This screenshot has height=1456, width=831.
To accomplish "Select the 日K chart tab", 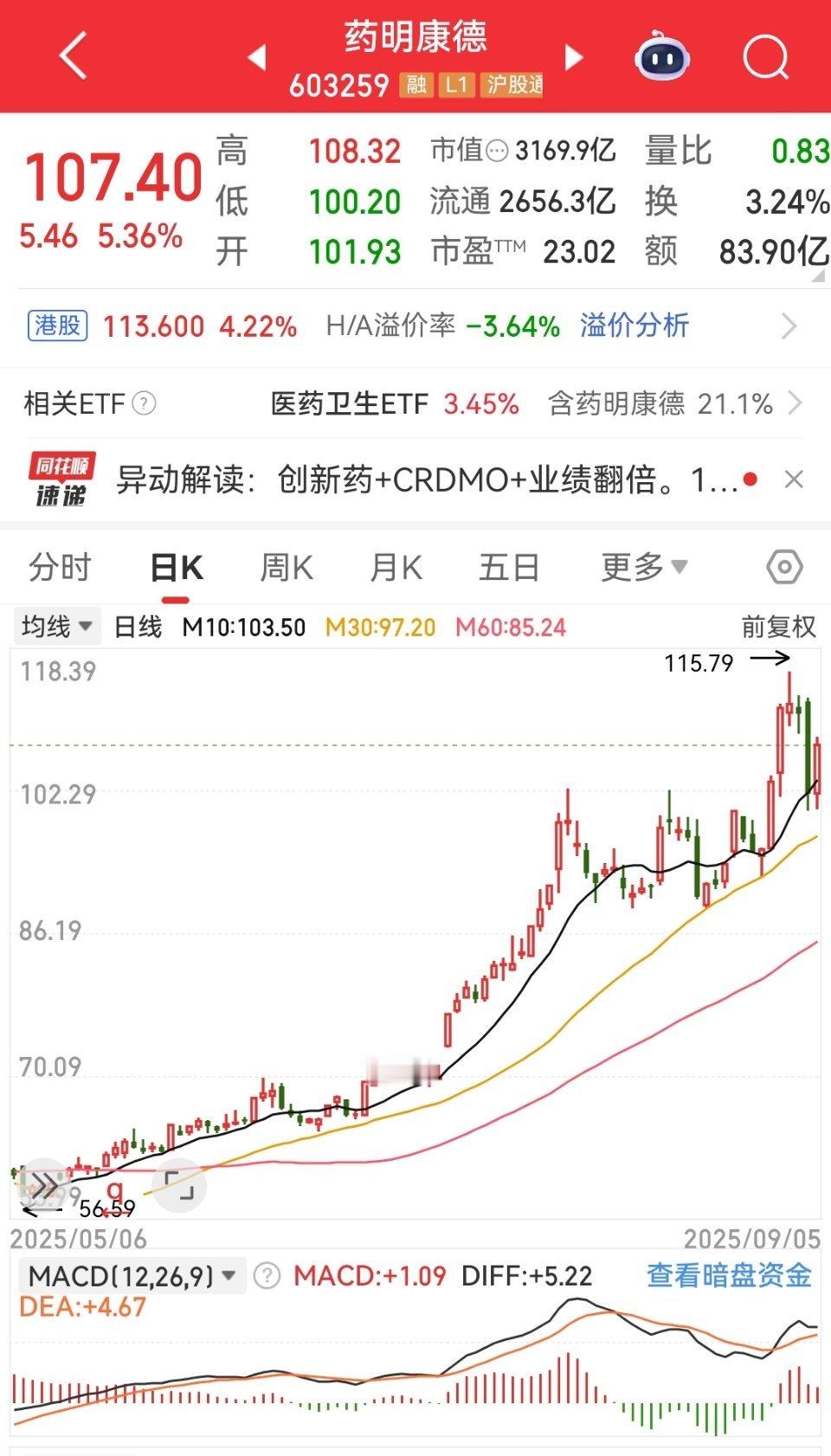I will [177, 568].
